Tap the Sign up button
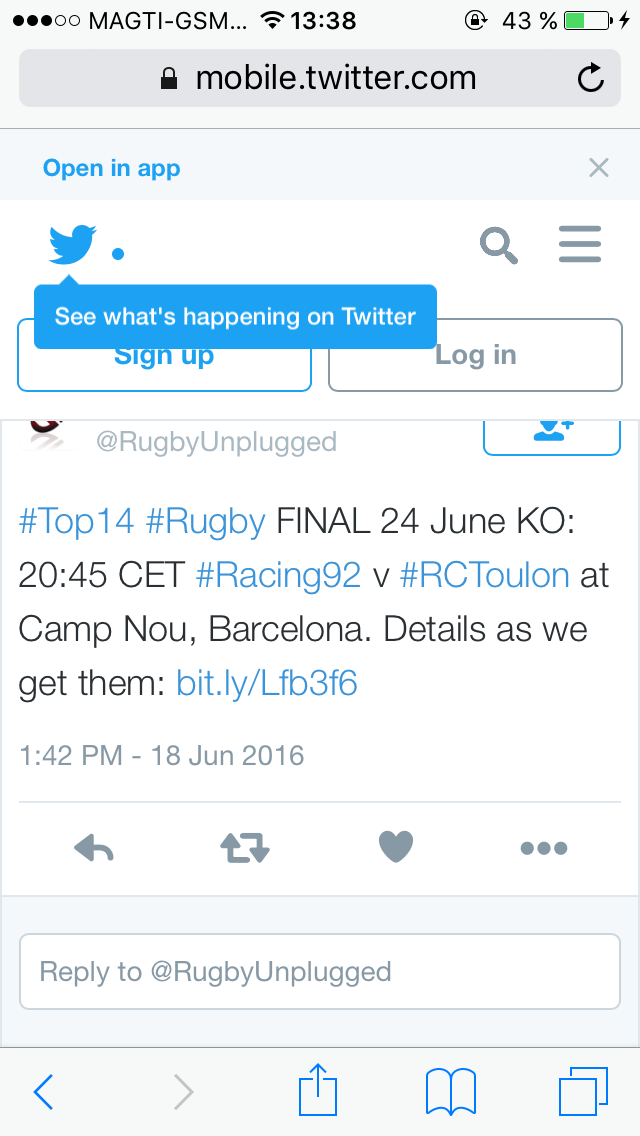 pos(164,368)
